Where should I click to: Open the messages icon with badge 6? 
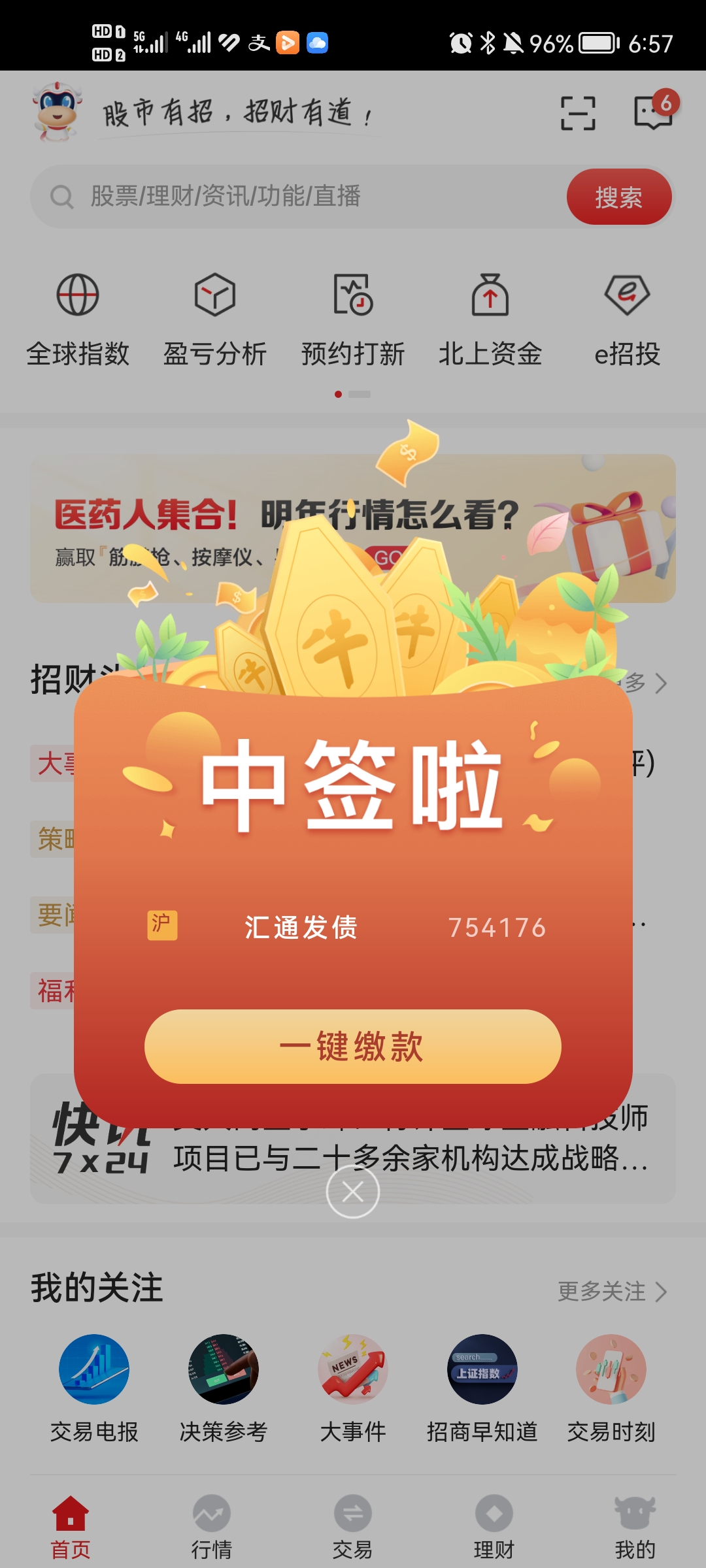pyautogui.click(x=653, y=112)
